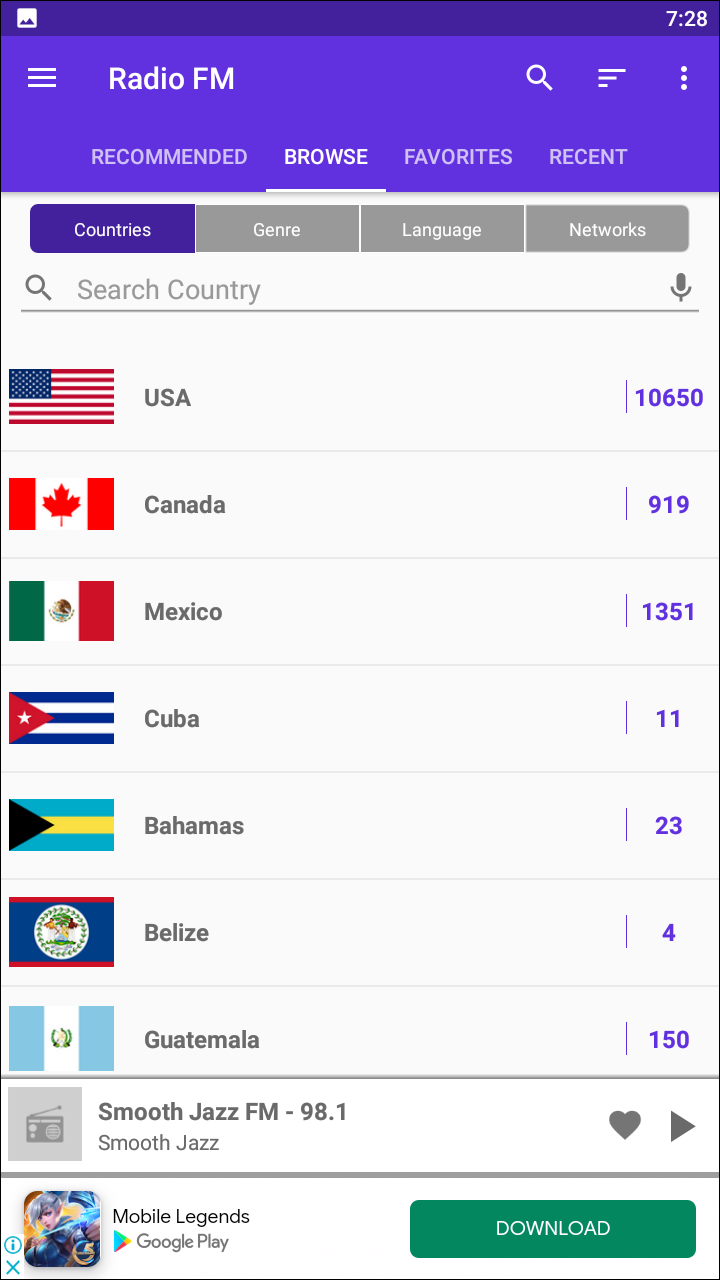Focus the Search Country field

point(360,290)
